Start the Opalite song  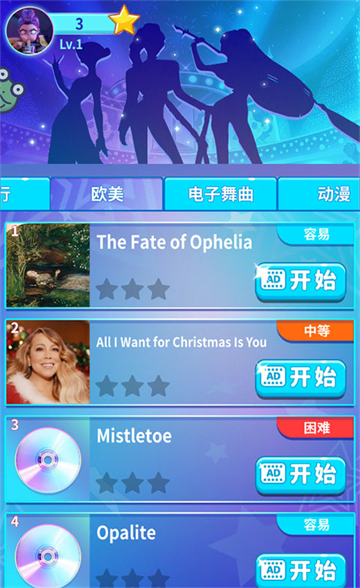pyautogui.click(x=300, y=570)
